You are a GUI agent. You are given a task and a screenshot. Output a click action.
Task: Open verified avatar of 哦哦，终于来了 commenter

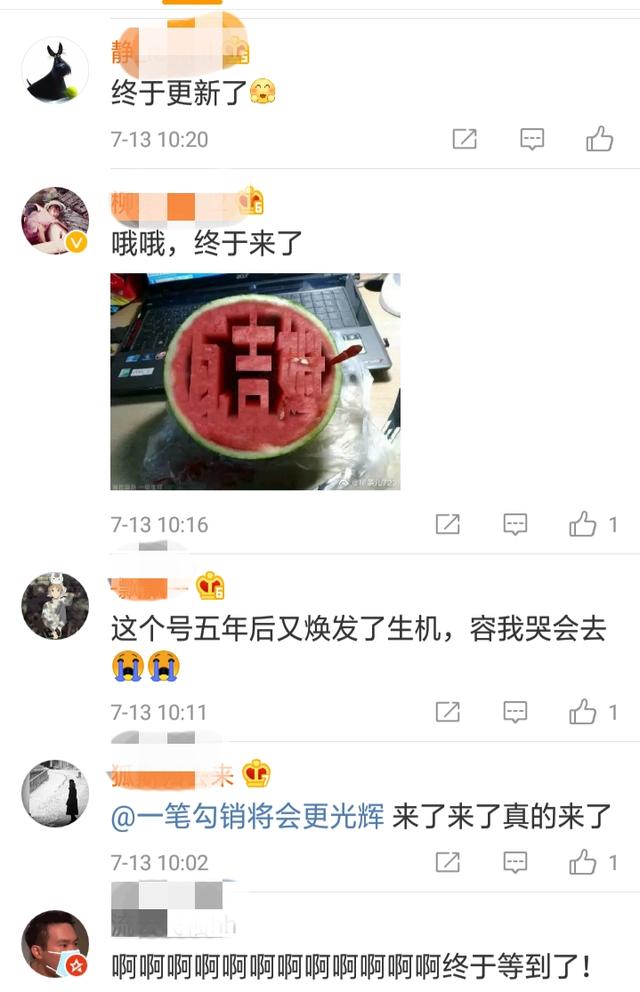click(x=55, y=220)
